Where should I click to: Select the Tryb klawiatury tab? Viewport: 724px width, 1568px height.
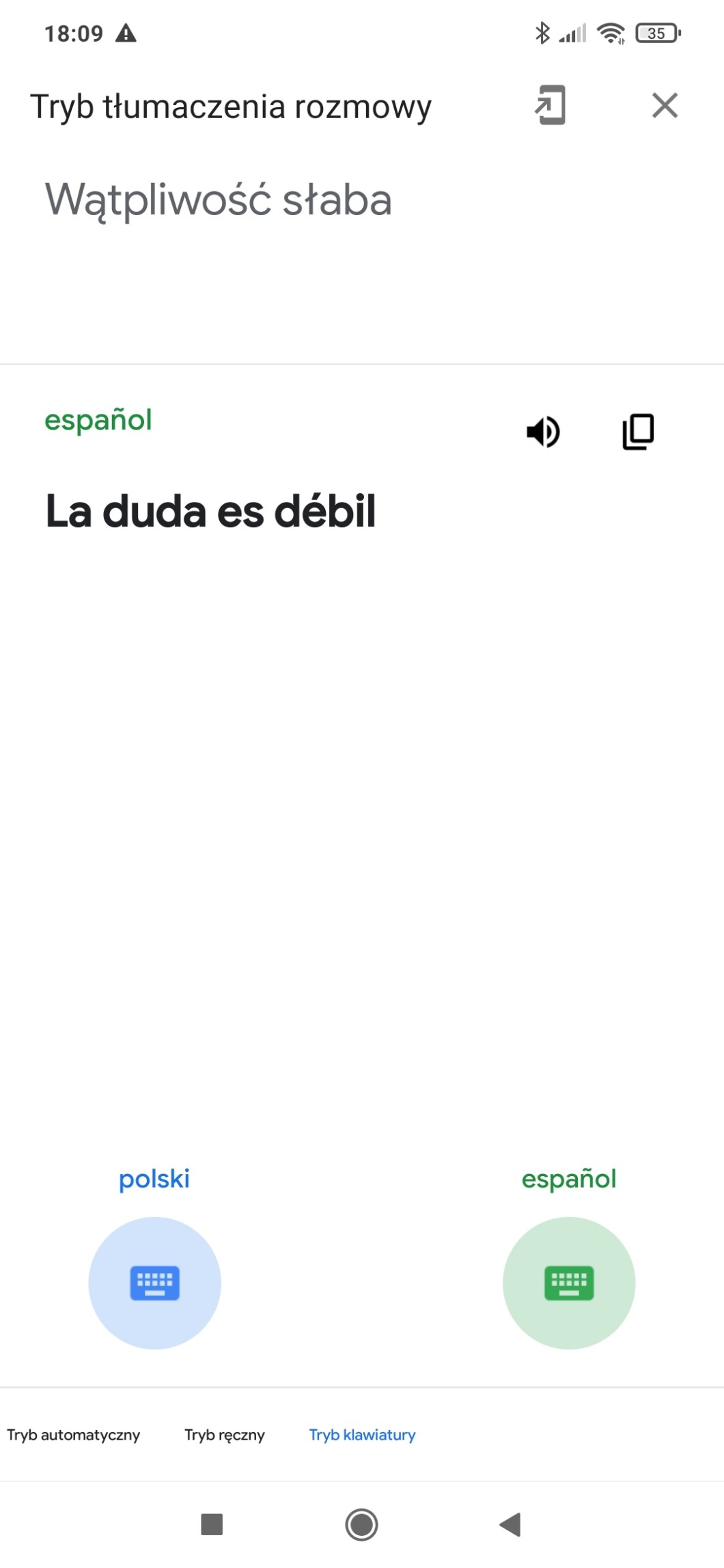click(362, 1435)
